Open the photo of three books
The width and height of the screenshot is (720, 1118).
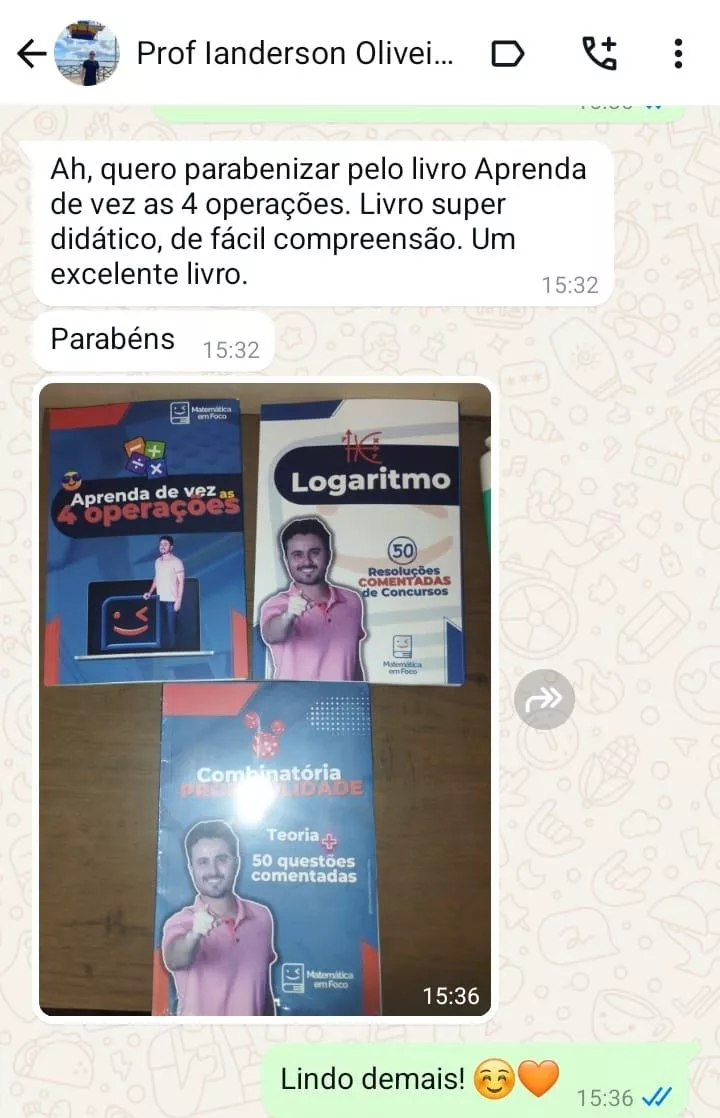[x=265, y=699]
